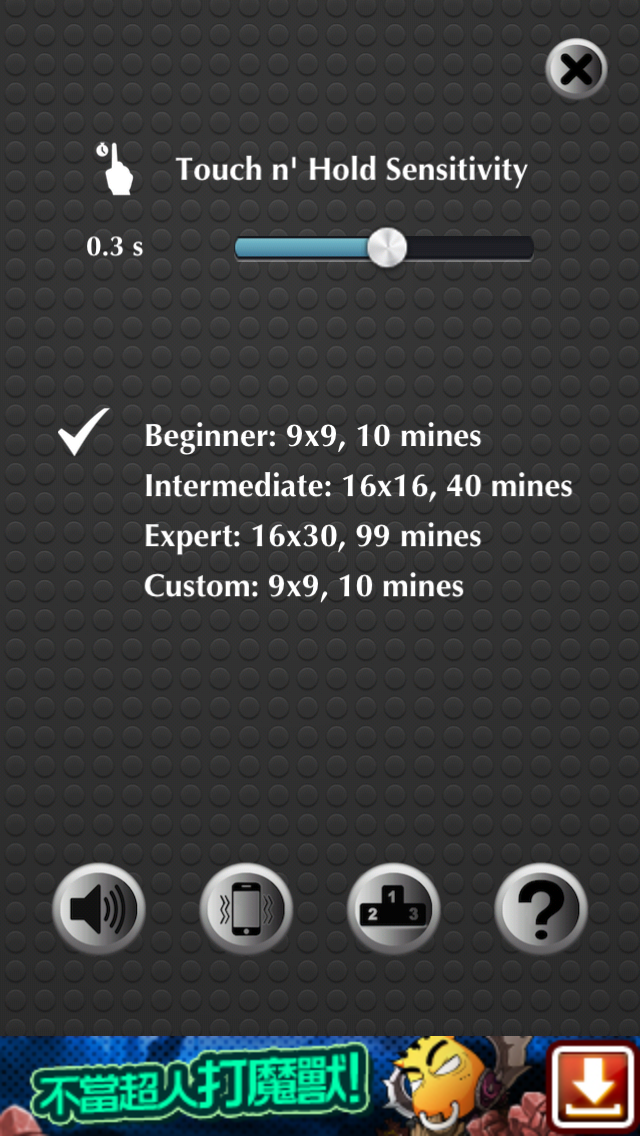
Task: Tap the ad banner download button
Action: click(x=594, y=1087)
